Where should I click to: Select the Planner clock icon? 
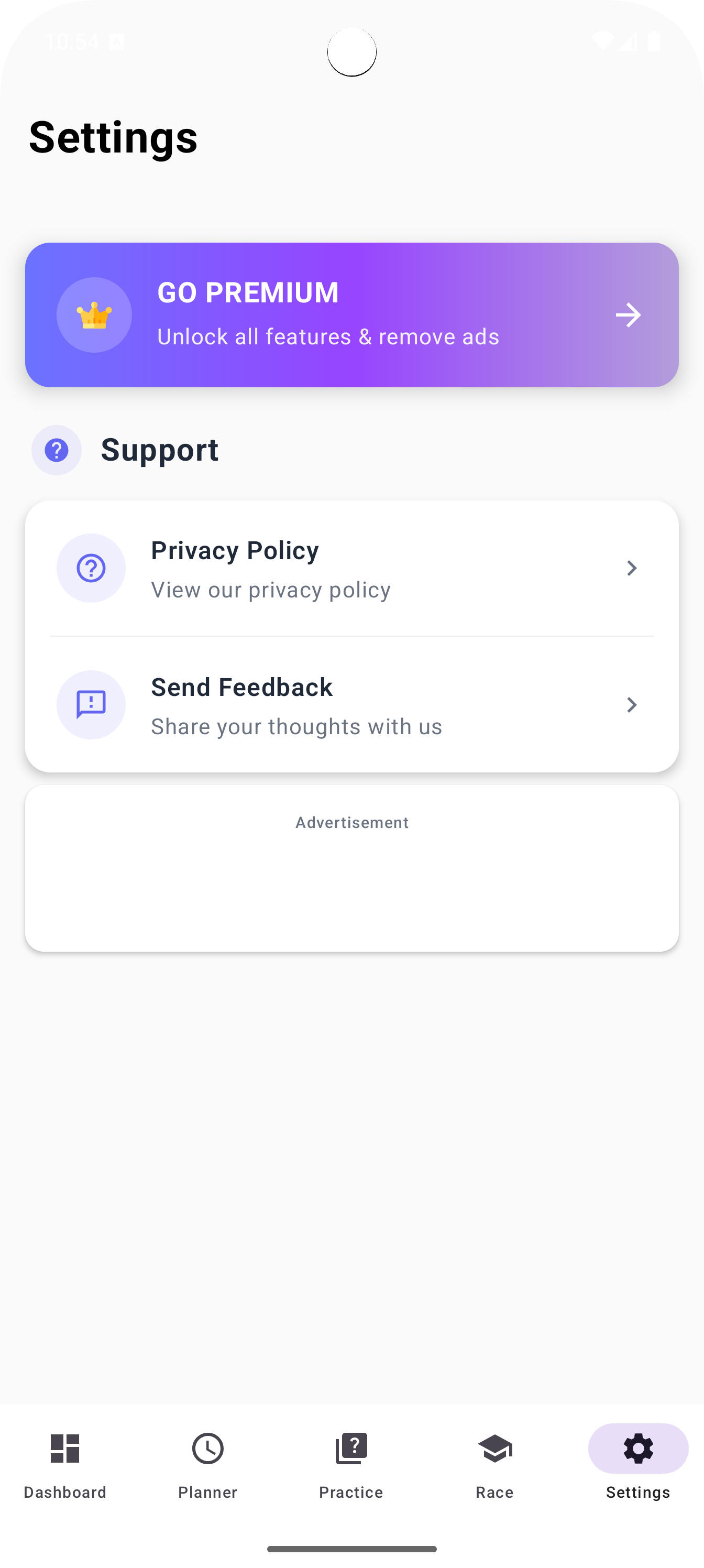tap(207, 1449)
